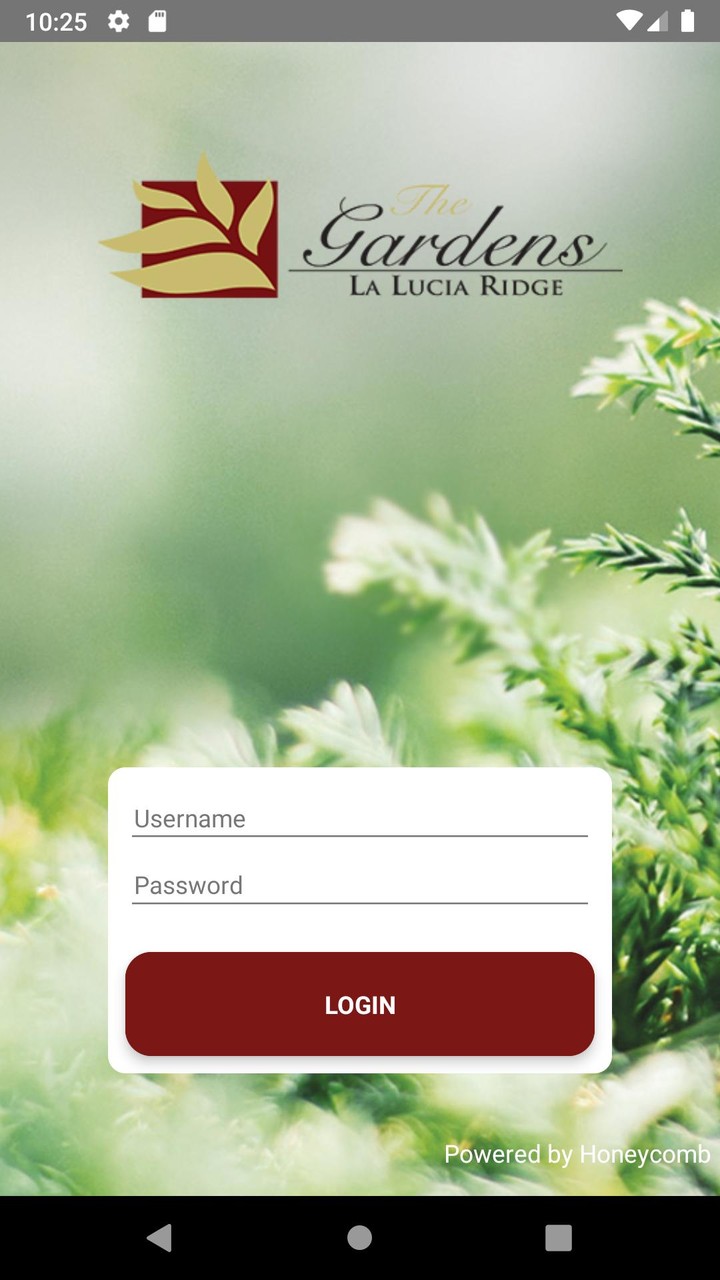The width and height of the screenshot is (720, 1280).
Task: Tap the settings gear icon in status bar
Action: point(118,20)
